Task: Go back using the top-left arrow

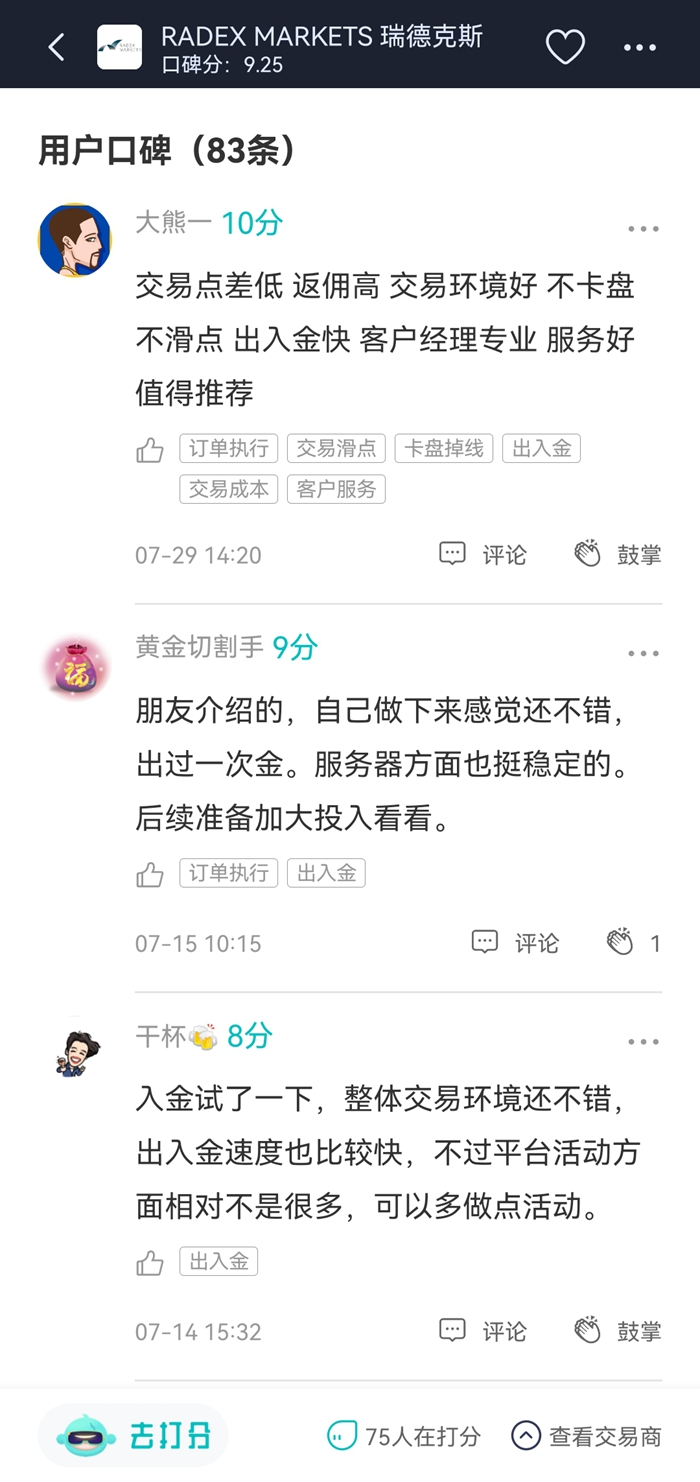Action: coord(57,46)
